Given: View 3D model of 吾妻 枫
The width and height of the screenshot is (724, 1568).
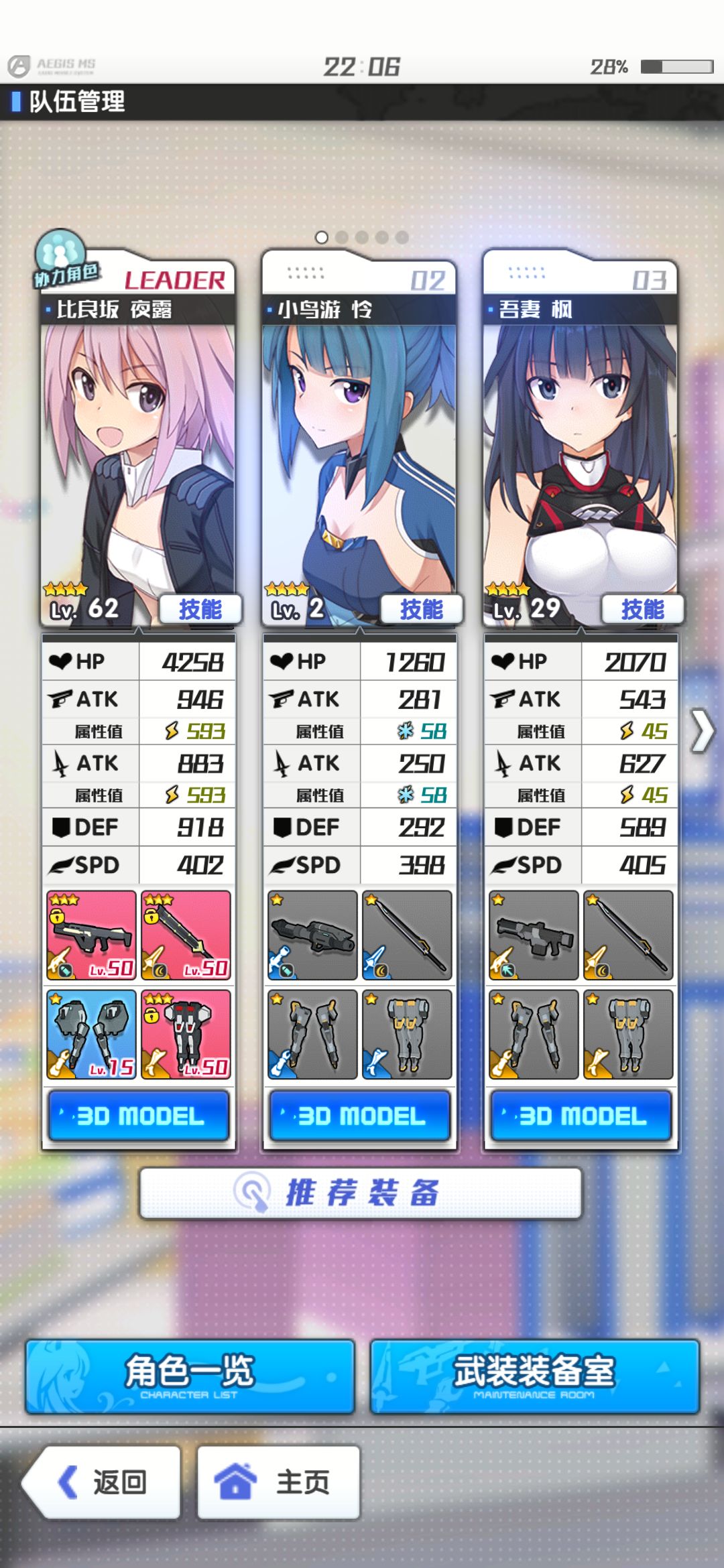Looking at the screenshot, I should click(x=581, y=1116).
